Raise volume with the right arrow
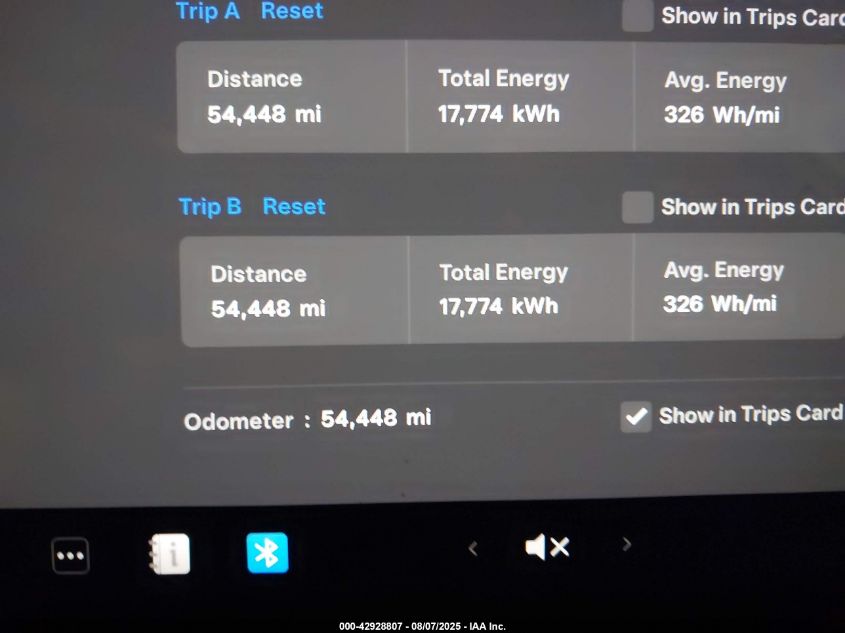 (627, 545)
